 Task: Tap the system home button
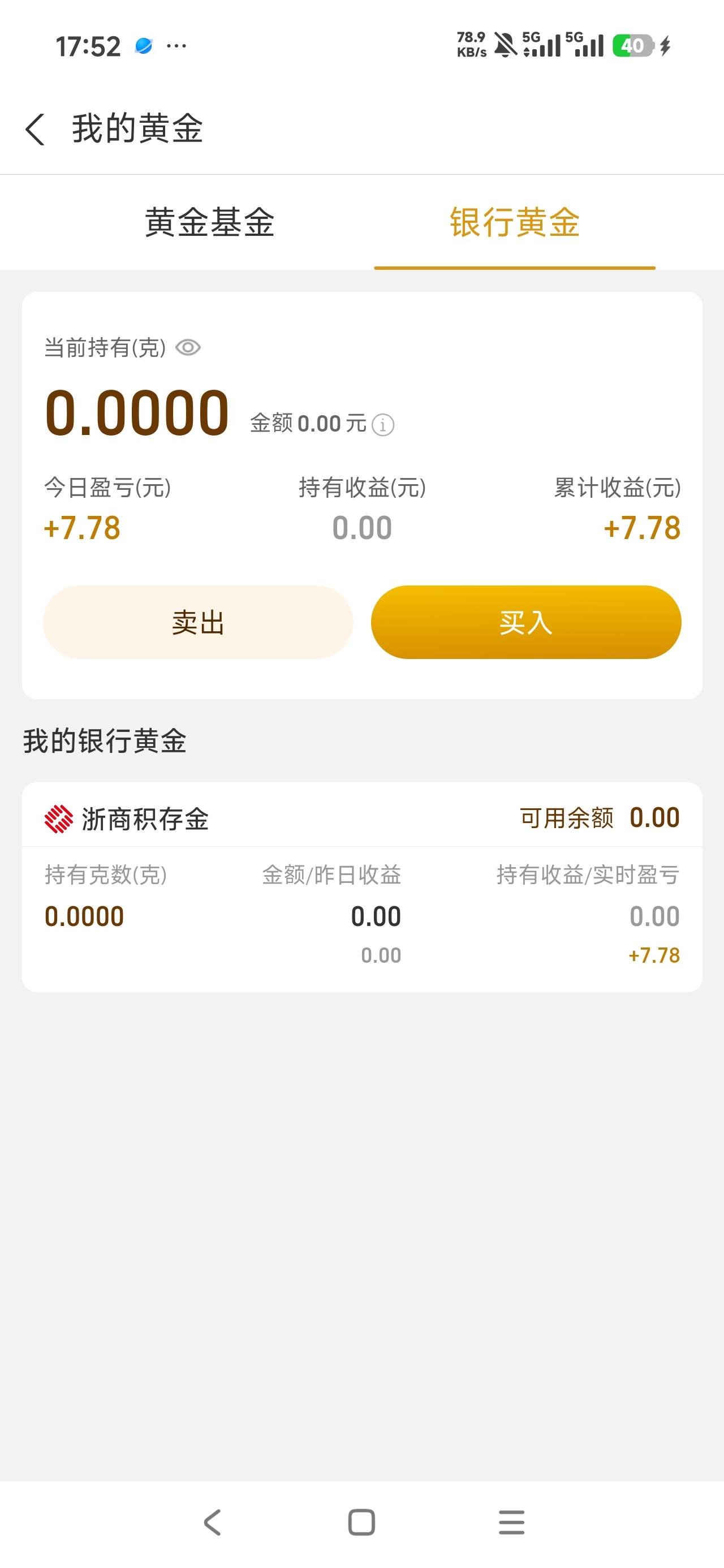(361, 1523)
